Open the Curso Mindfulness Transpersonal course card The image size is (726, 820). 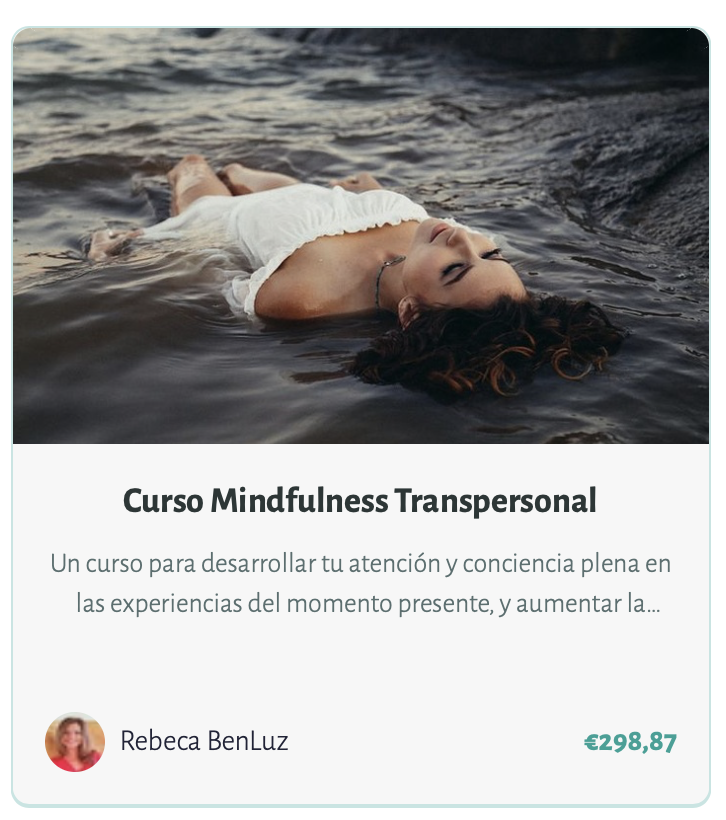[360, 500]
